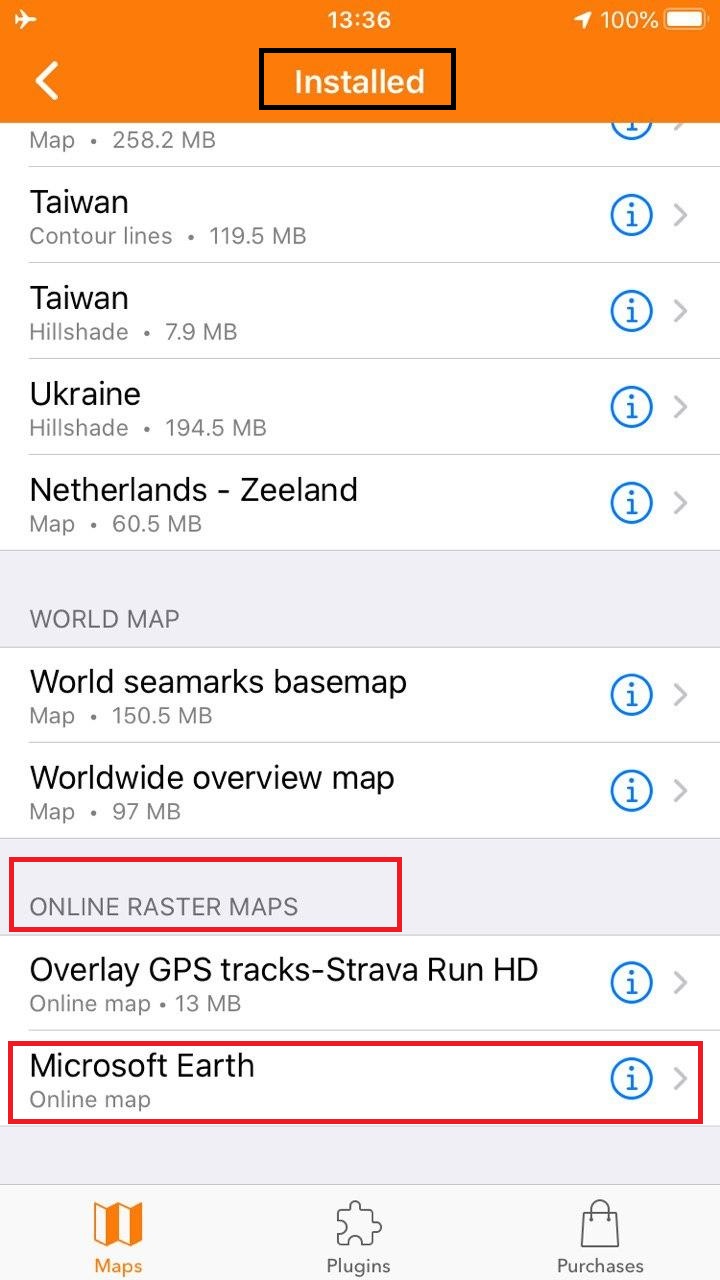This screenshot has height=1280, width=720.
Task: Open Overlay GPS tracks-Strava Run HD
Action: (x=300, y=983)
